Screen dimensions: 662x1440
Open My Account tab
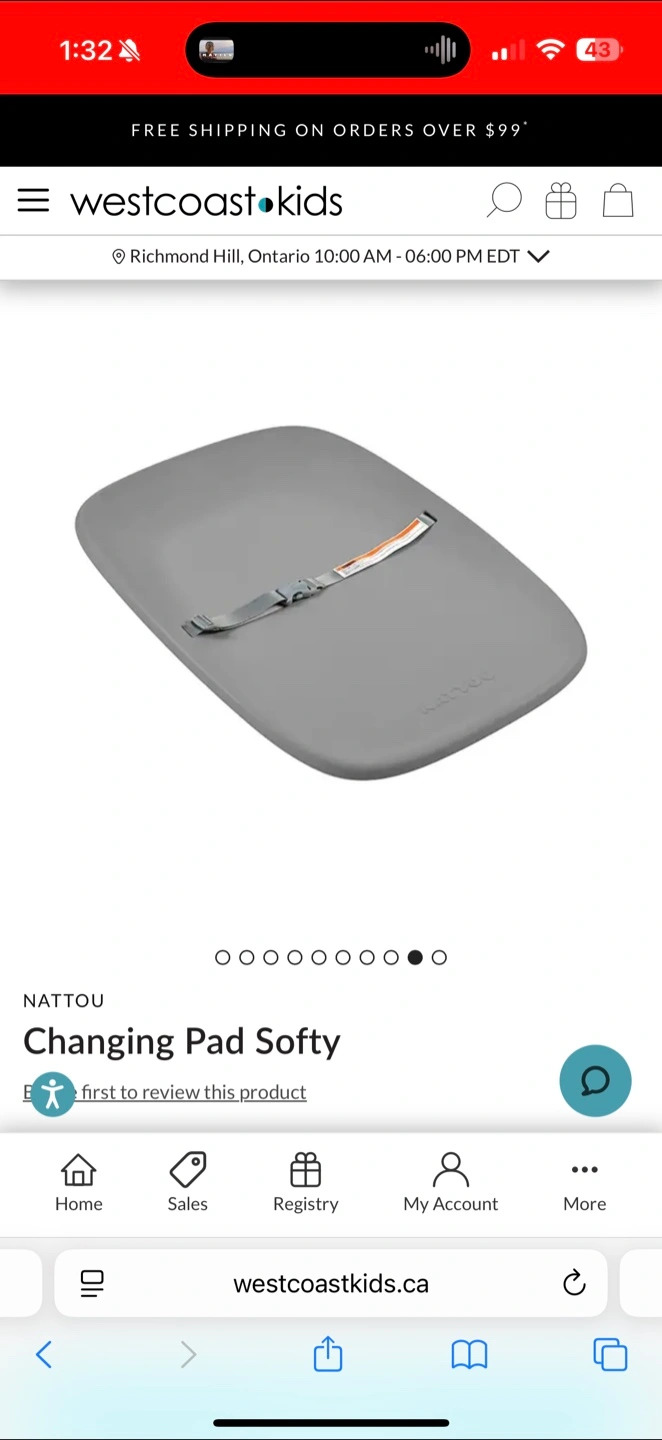[x=451, y=1183]
